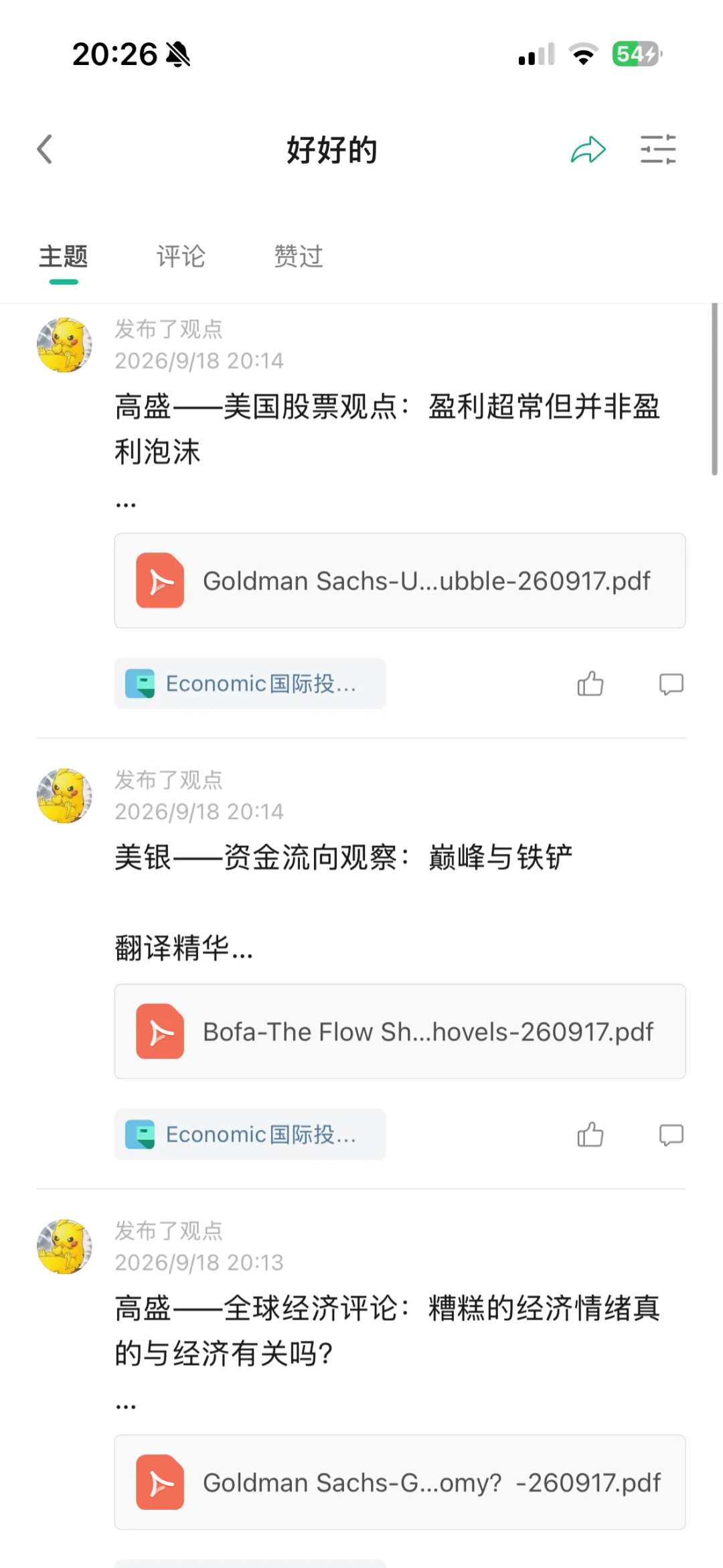Open Bofa-The Flow Shovels-260917.pdf attachment

pos(400,1031)
